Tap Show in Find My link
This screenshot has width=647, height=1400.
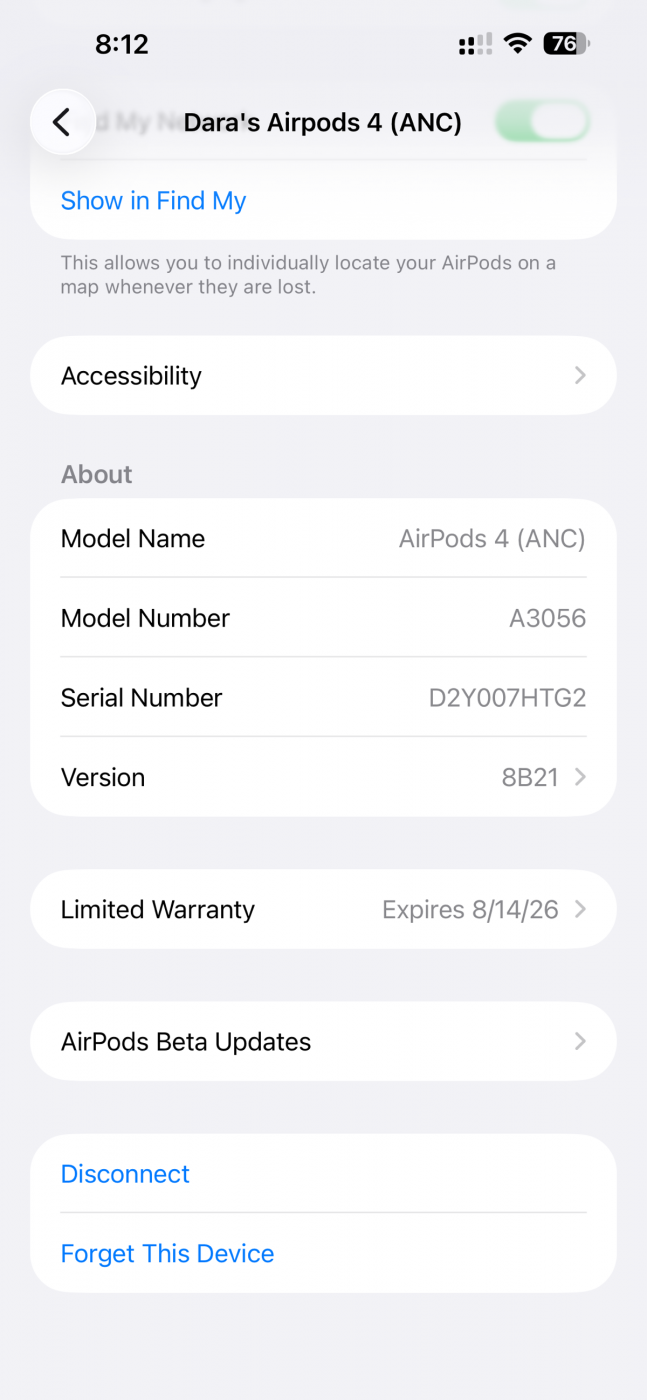pos(153,201)
